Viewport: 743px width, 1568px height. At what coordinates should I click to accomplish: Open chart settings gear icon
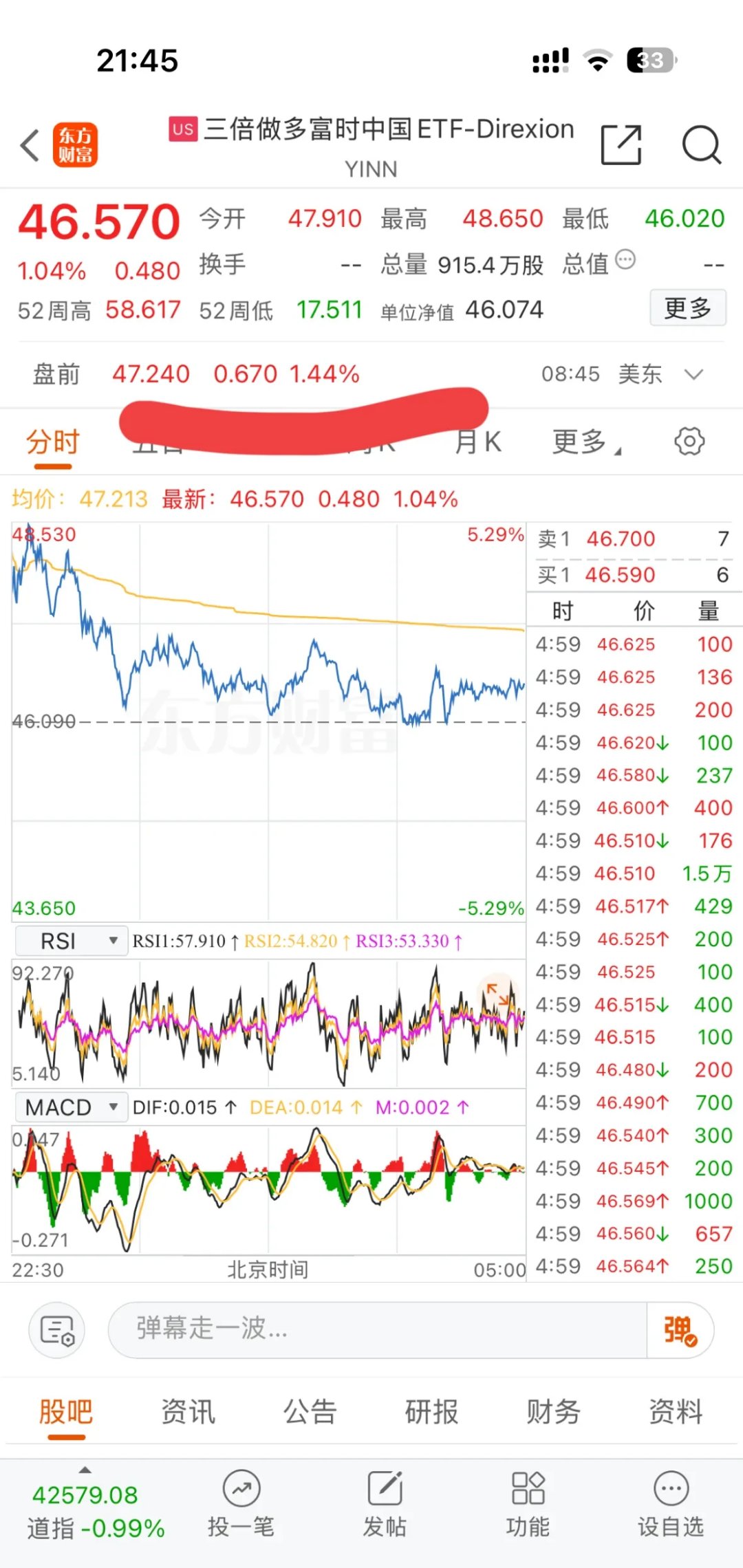(689, 442)
